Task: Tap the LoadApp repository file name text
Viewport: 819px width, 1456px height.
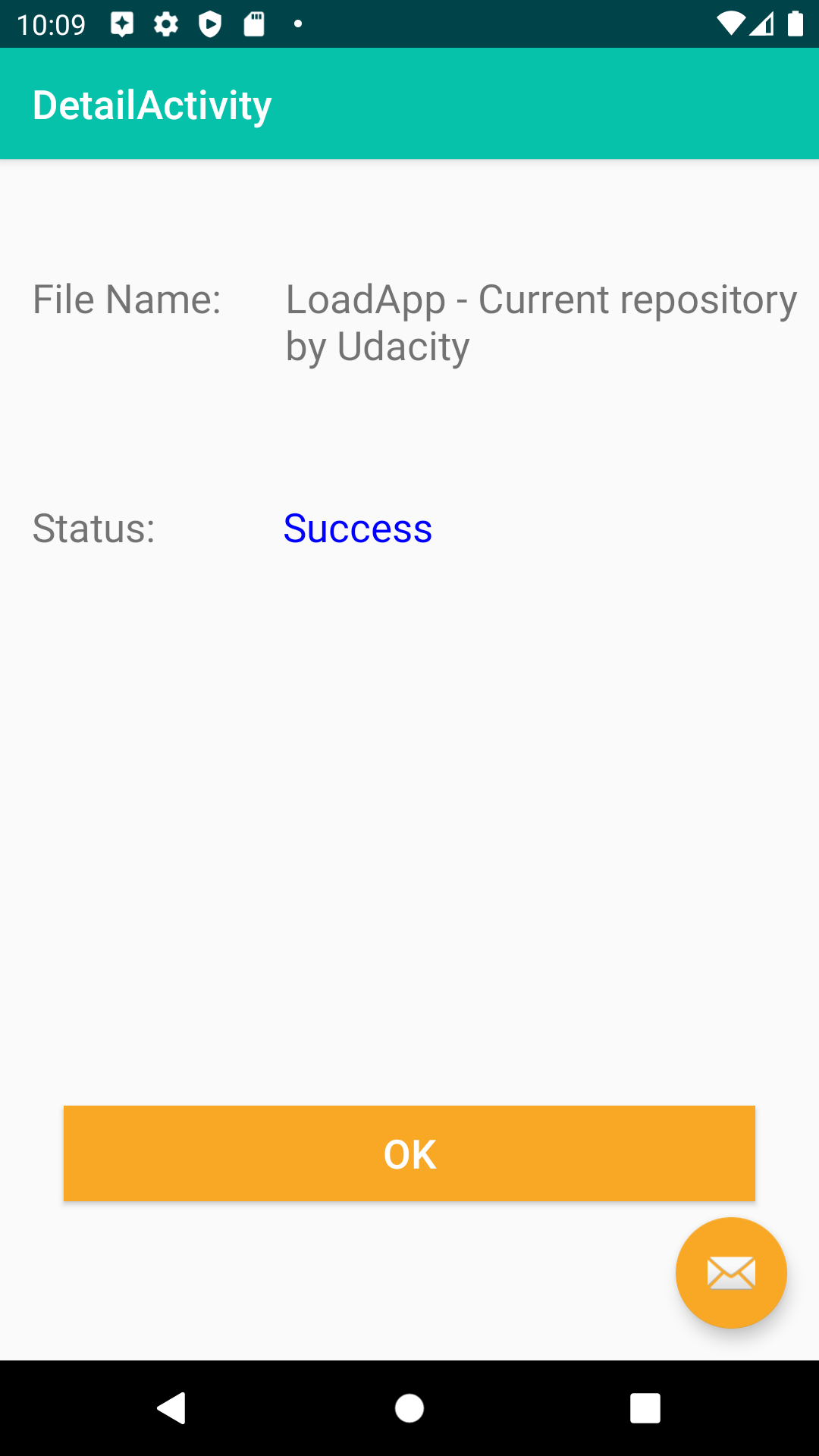Action: coord(540,322)
